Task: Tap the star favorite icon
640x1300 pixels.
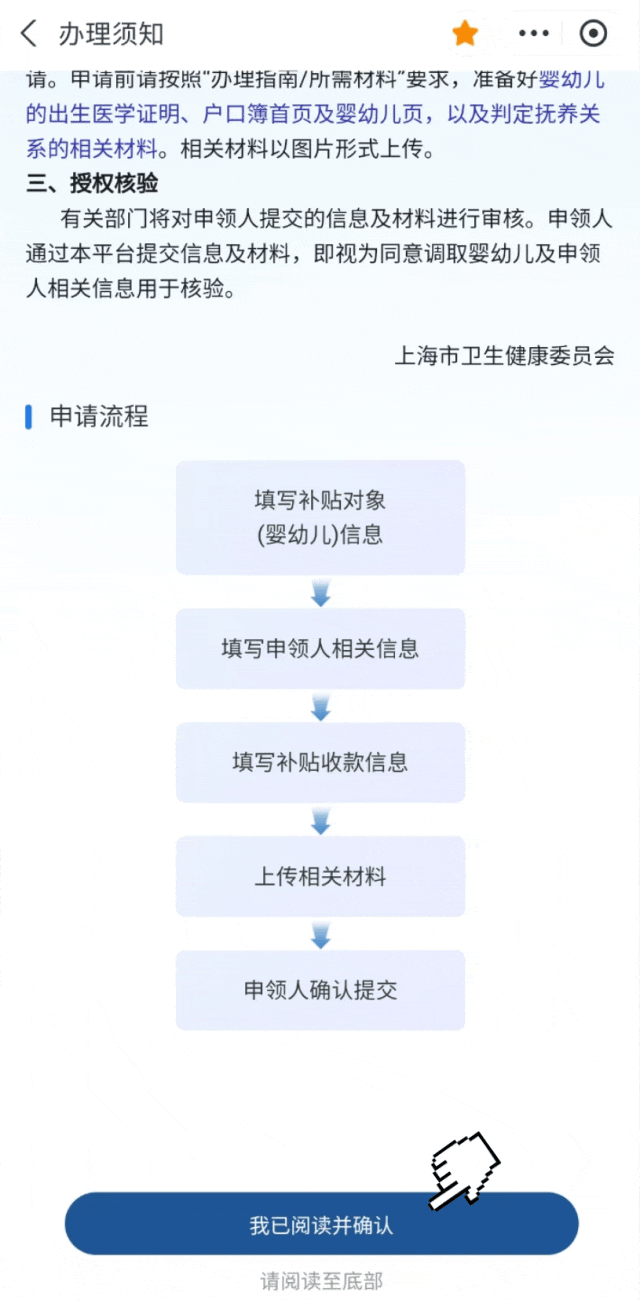Action: pyautogui.click(x=465, y=34)
